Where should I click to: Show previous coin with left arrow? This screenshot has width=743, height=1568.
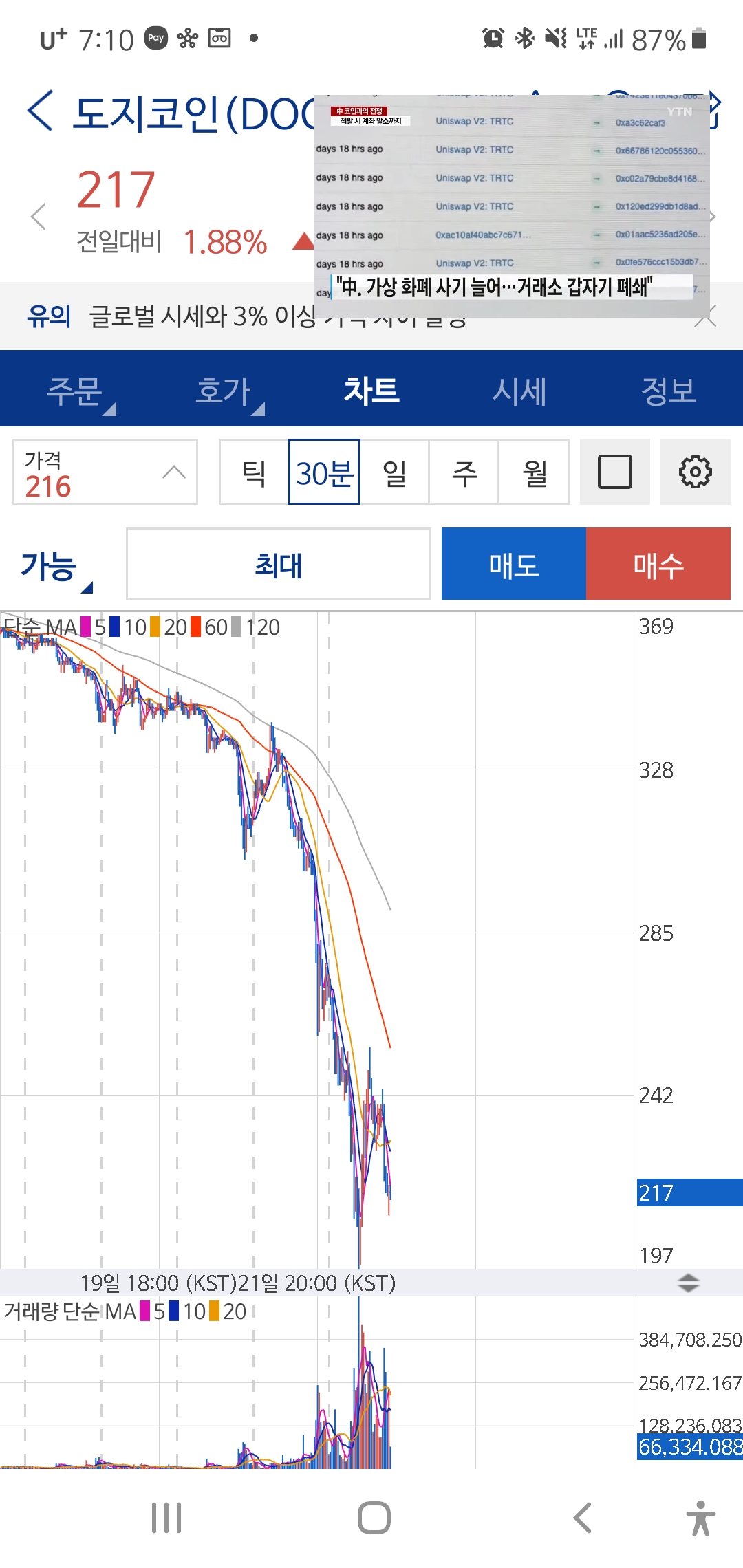tap(39, 217)
